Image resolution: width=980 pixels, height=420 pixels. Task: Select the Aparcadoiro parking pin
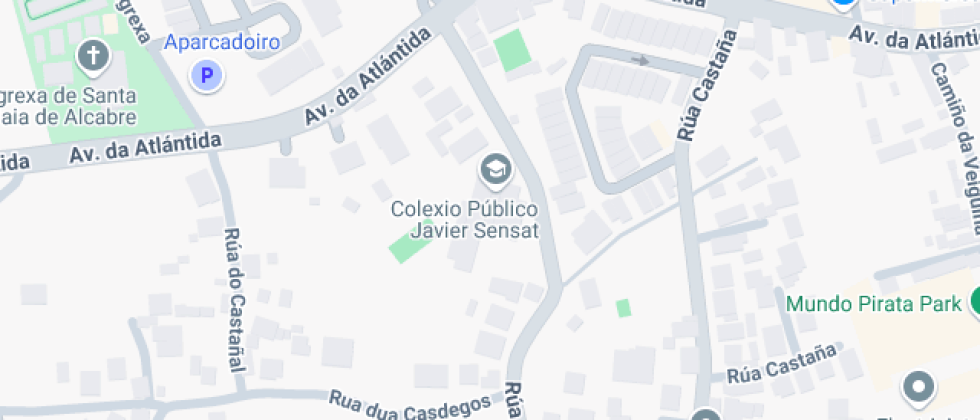[206, 77]
